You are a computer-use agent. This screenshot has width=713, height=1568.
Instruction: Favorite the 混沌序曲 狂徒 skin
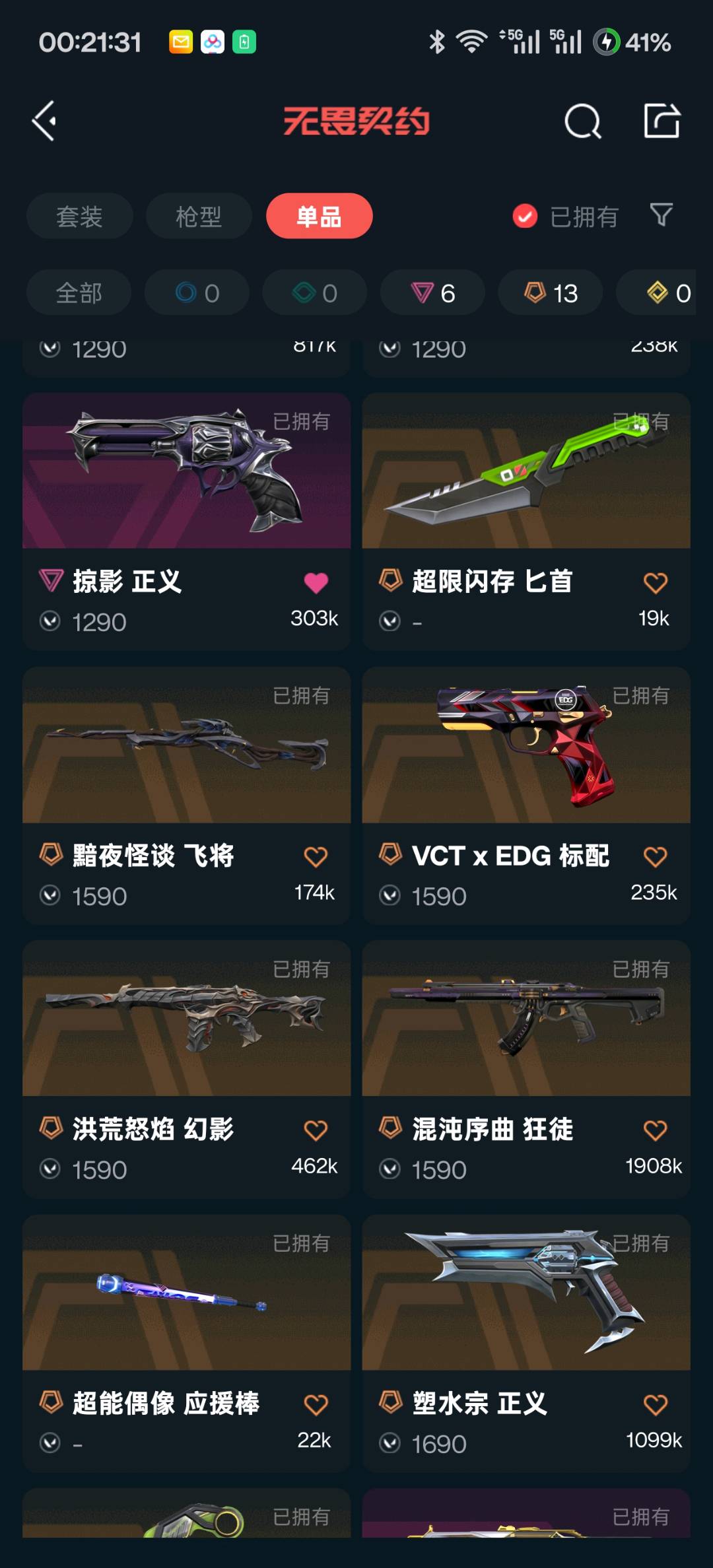[655, 1130]
